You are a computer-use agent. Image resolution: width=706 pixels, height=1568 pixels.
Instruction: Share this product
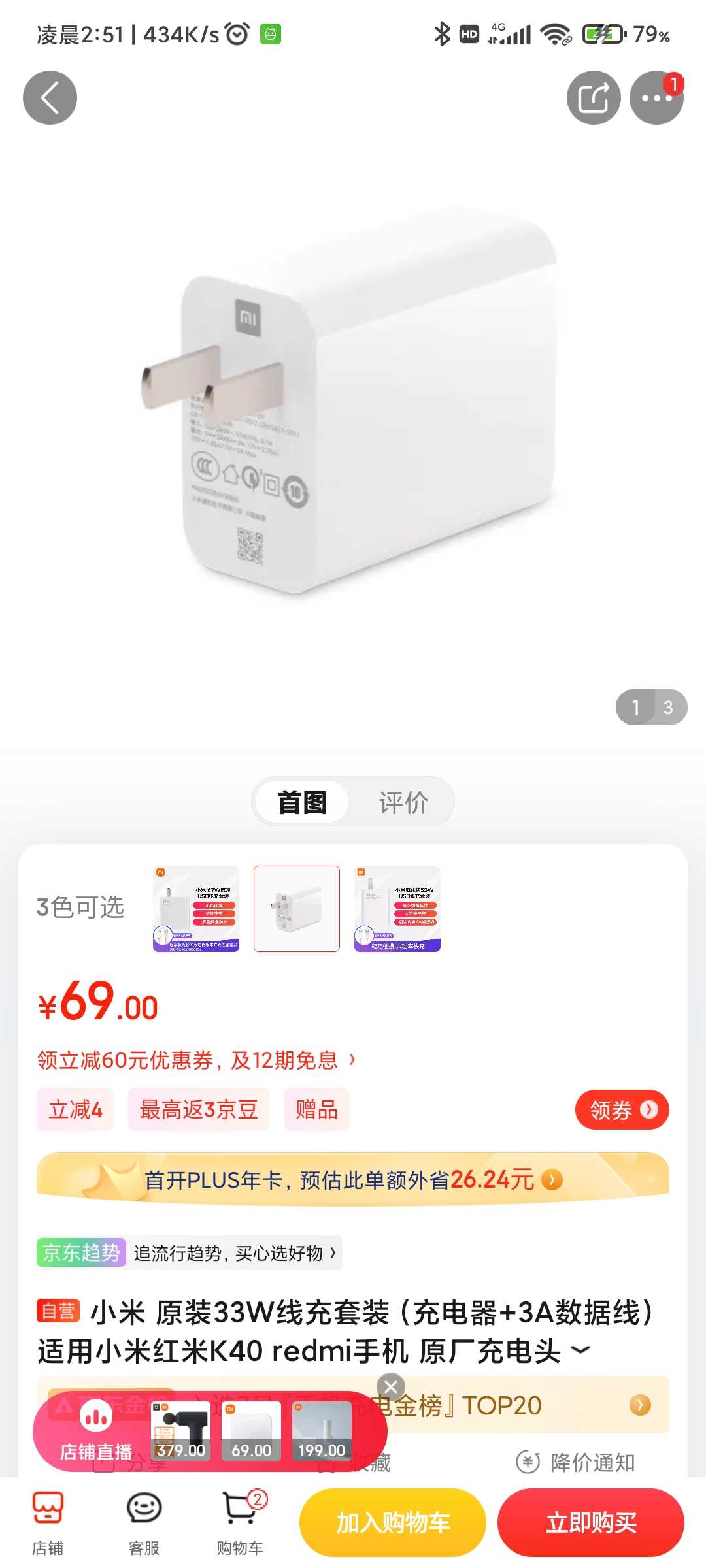[593, 98]
